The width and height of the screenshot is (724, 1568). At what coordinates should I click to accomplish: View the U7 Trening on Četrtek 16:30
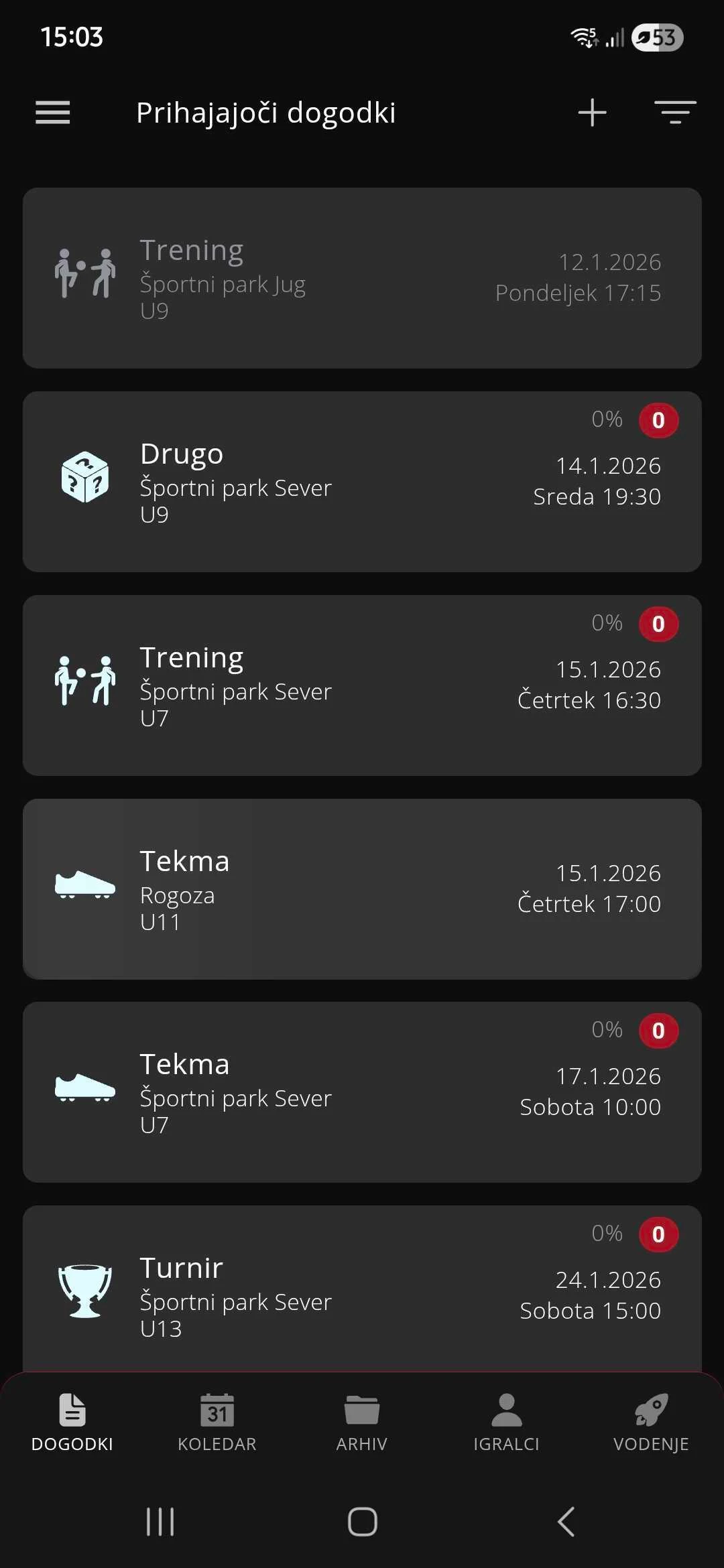pyautogui.click(x=362, y=685)
